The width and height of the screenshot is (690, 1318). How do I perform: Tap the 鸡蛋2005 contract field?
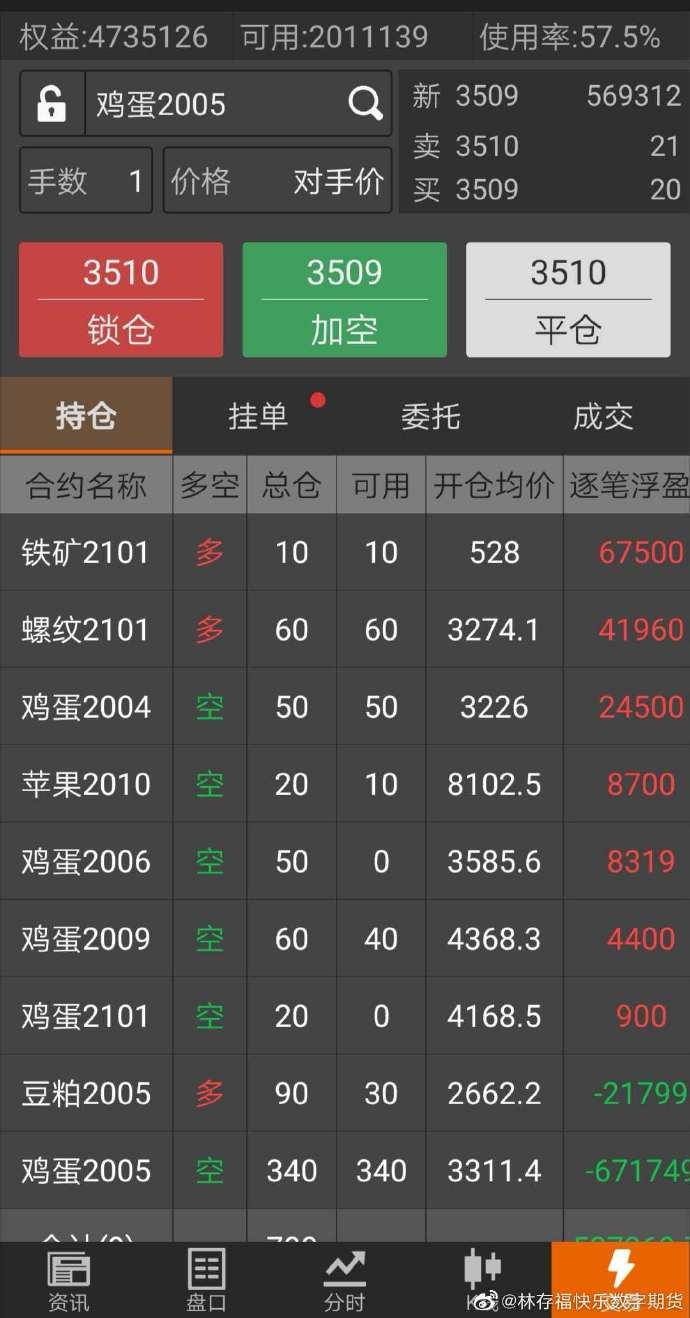(215, 104)
